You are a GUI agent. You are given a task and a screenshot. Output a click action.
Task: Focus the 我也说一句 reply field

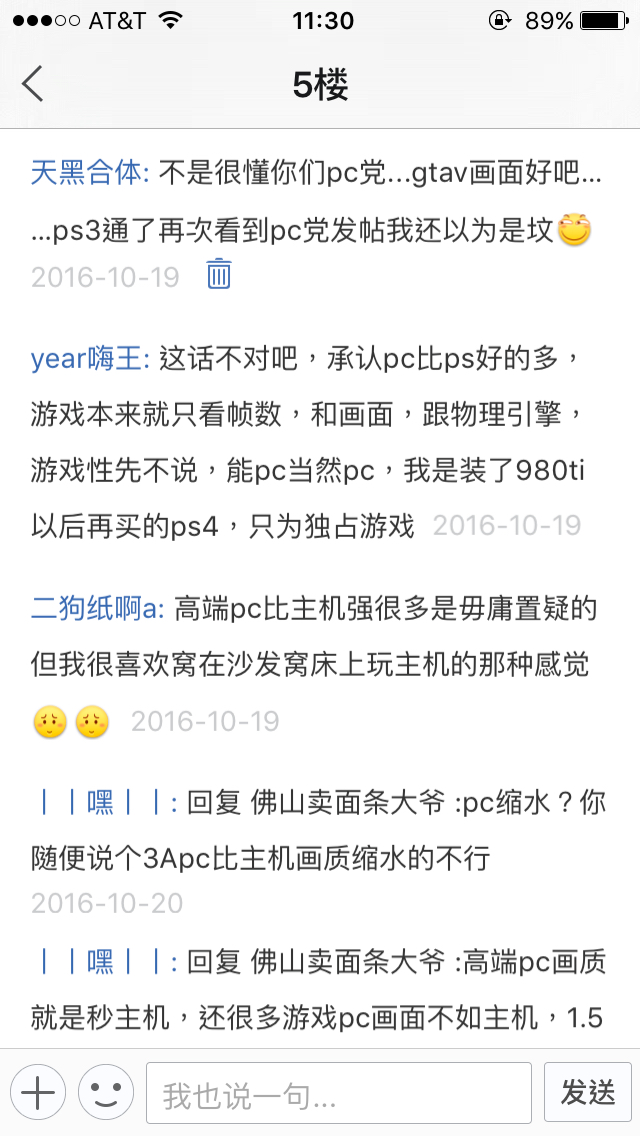pos(338,1093)
